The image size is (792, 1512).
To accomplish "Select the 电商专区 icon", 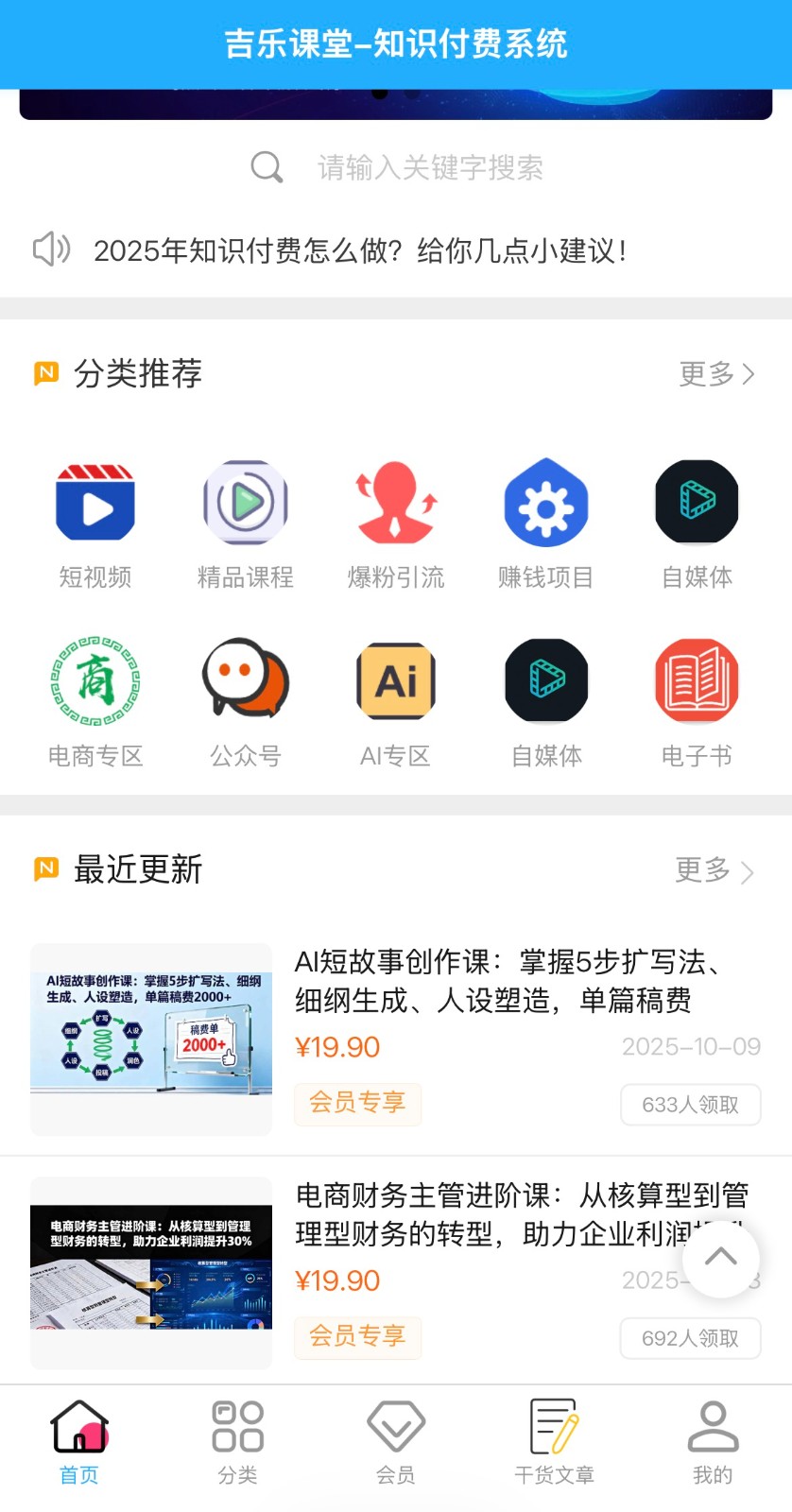I will 95,679.
